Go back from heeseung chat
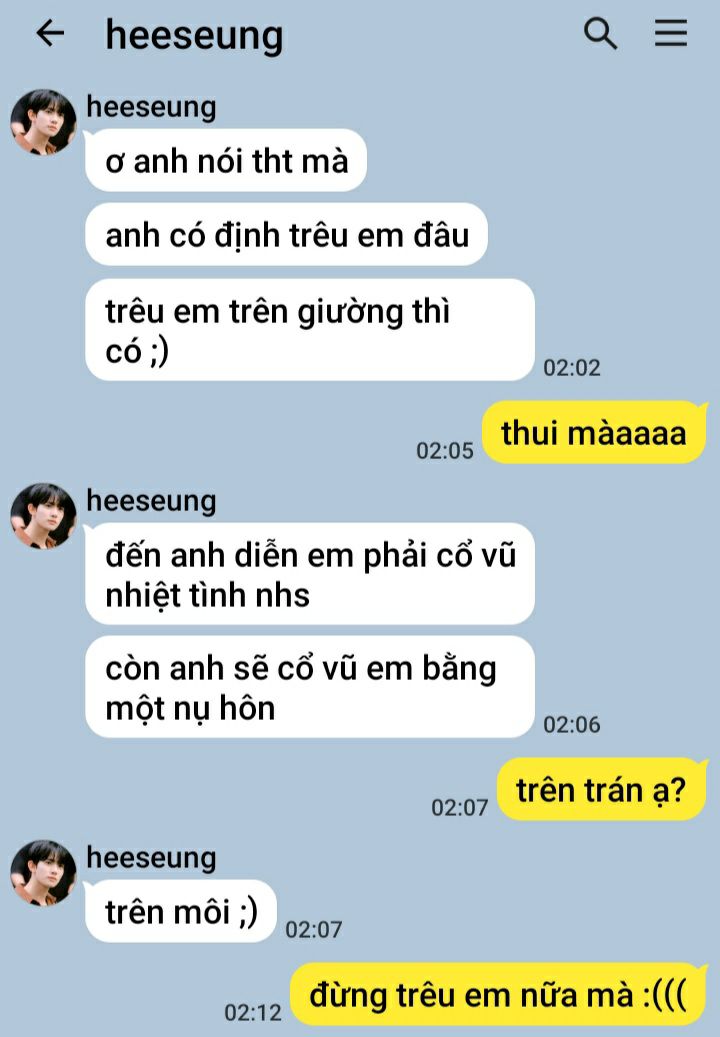Image resolution: width=720 pixels, height=1037 pixels. coord(49,34)
